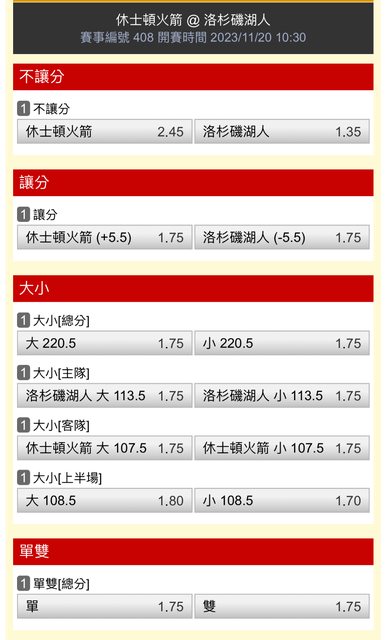Screen dimensions: 388x640
Task: Choose 單 for total points odd
Action: (104, 606)
